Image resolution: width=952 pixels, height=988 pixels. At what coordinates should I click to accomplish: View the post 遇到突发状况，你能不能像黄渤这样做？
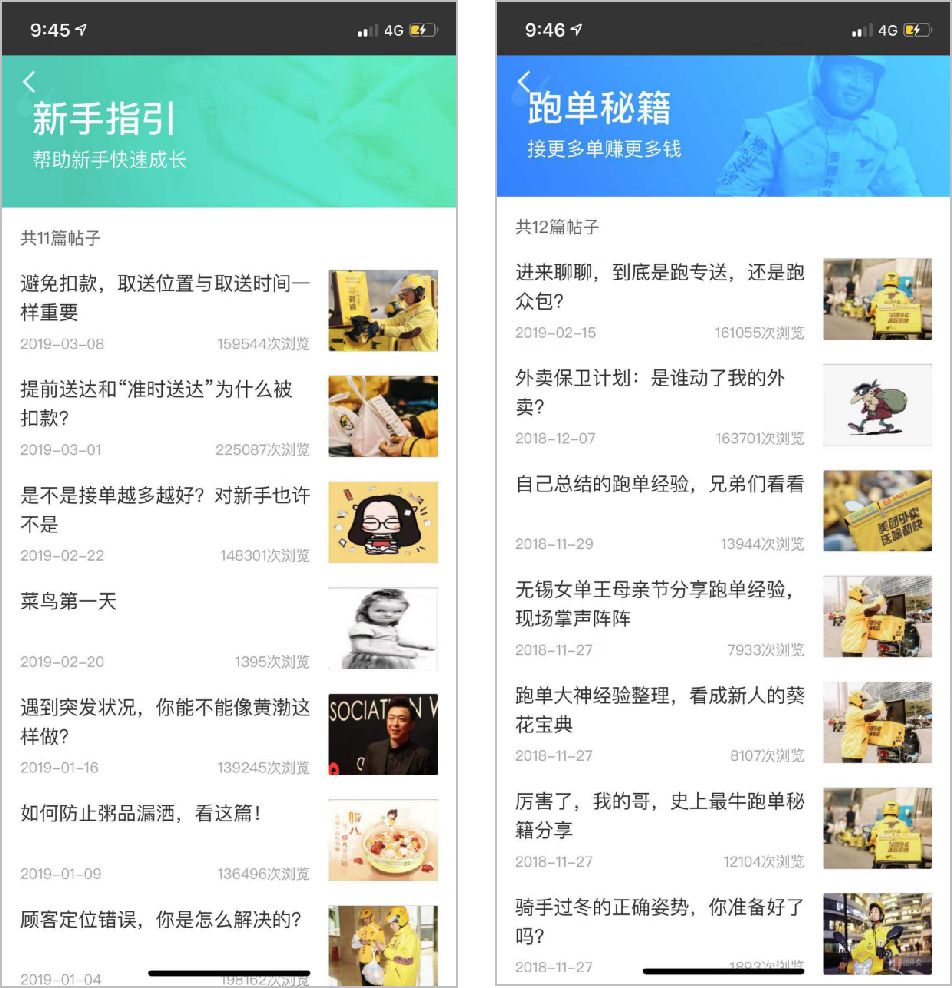(x=163, y=722)
